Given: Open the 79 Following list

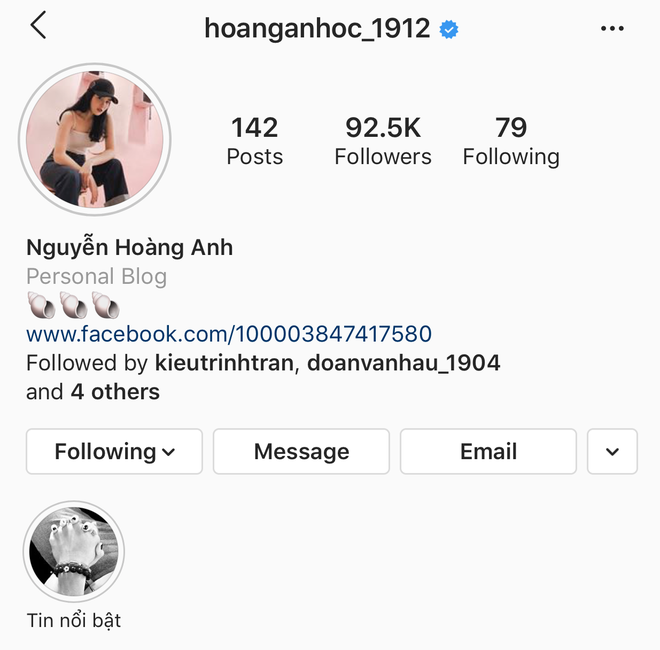Looking at the screenshot, I should (511, 141).
